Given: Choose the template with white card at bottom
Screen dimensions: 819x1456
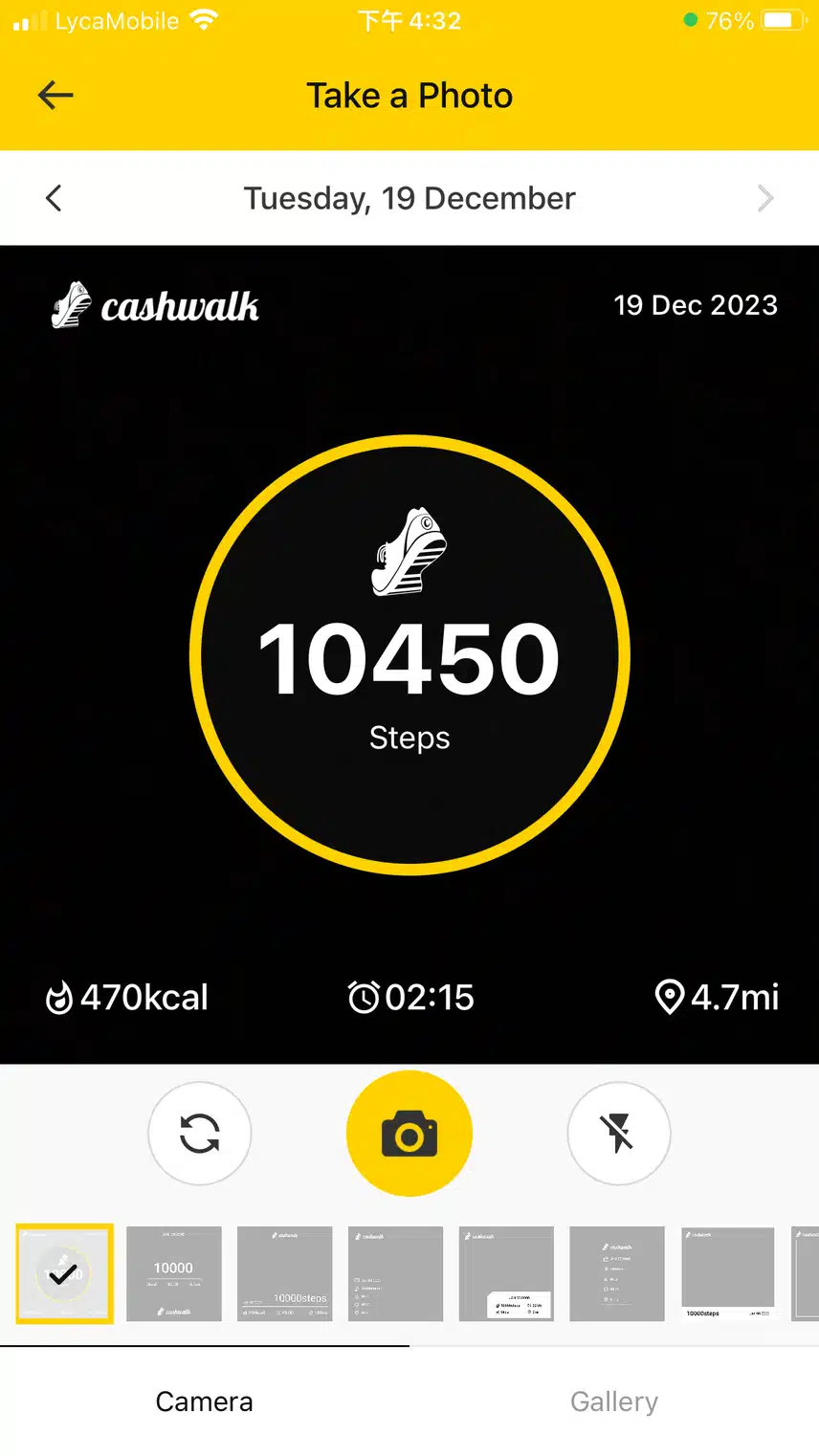Looking at the screenshot, I should coord(506,1273).
